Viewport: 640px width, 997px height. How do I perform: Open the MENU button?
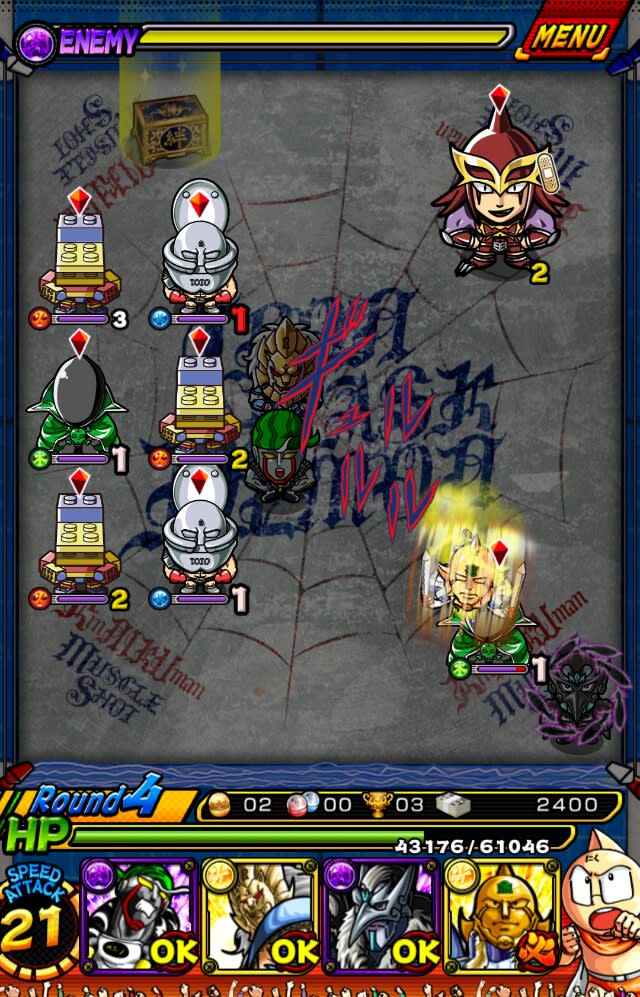click(570, 38)
